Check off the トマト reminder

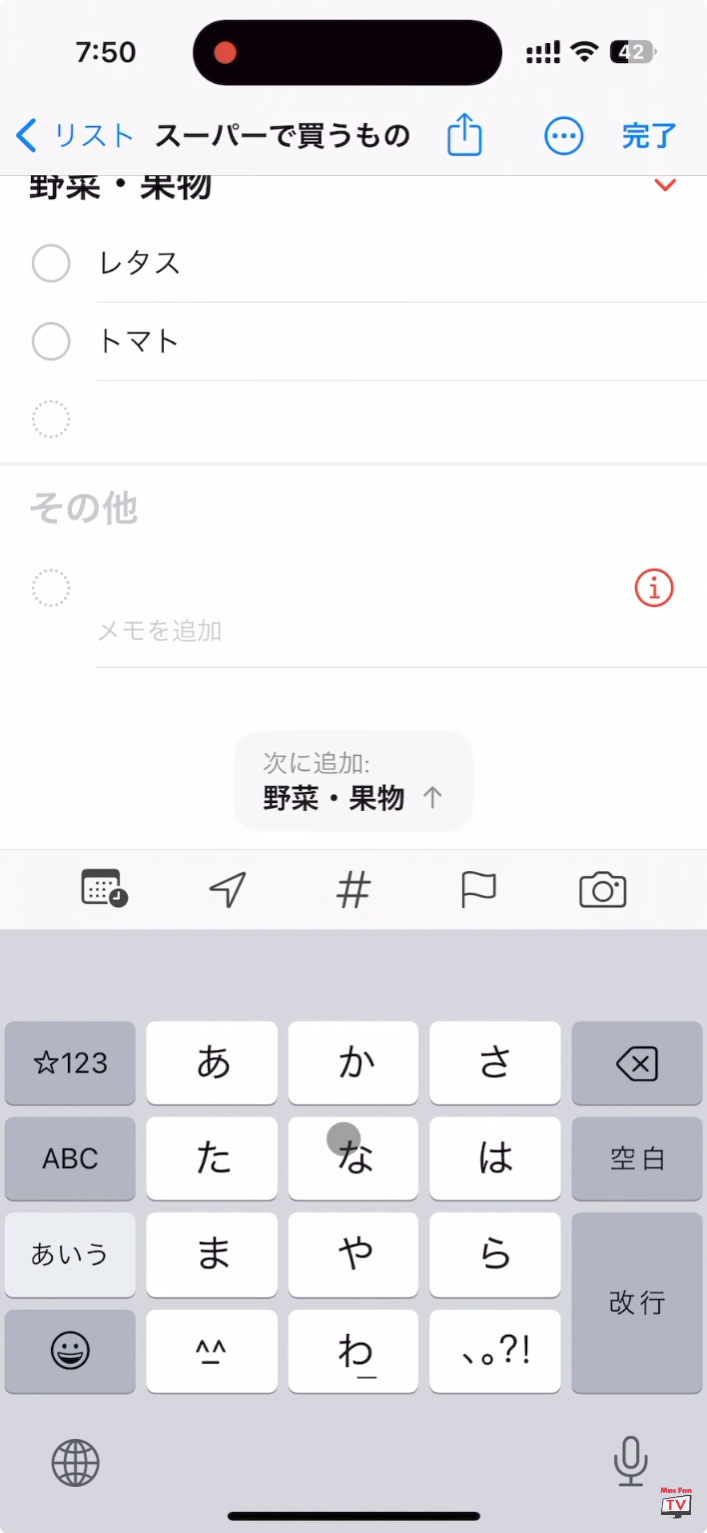pyautogui.click(x=51, y=342)
